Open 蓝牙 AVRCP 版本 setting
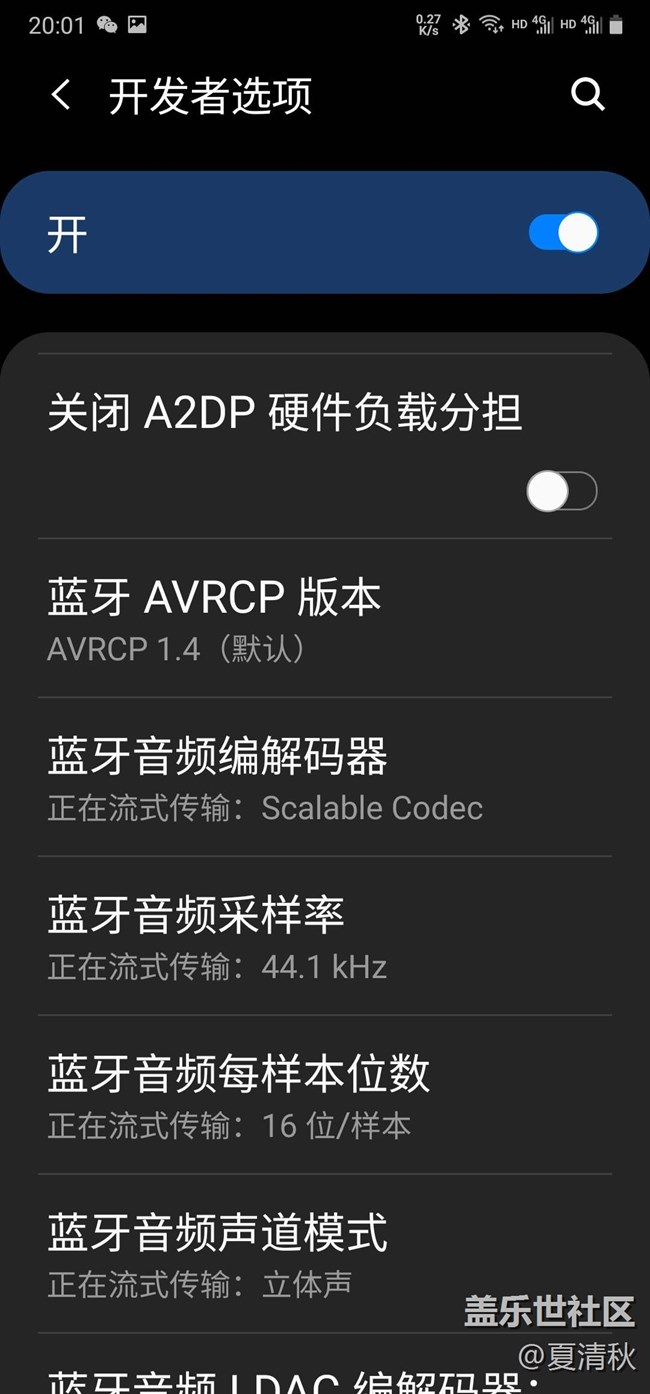The height and width of the screenshot is (1394, 650). click(x=324, y=619)
